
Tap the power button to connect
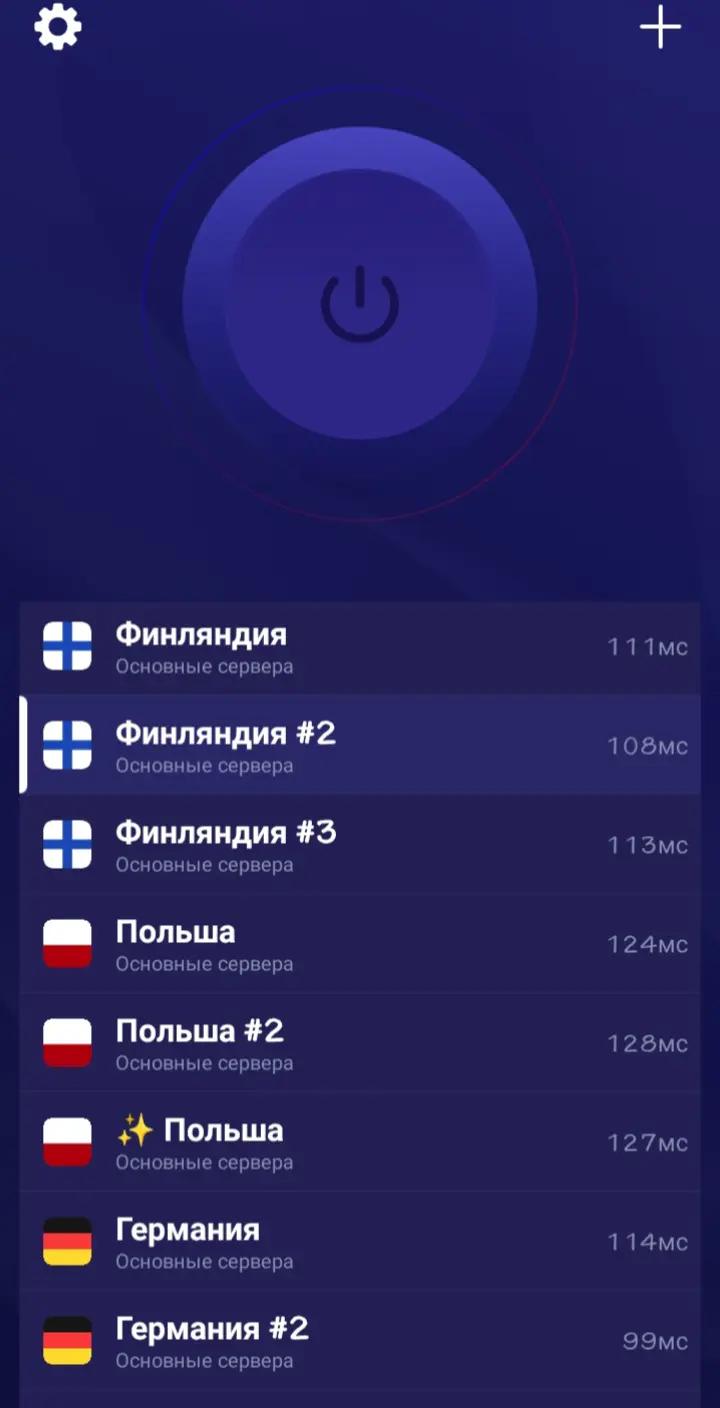[x=360, y=305]
